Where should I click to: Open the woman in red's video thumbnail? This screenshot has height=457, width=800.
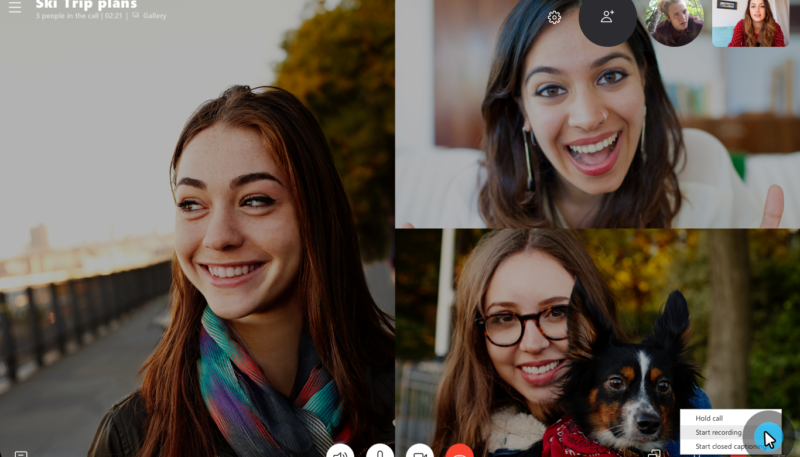coord(750,23)
